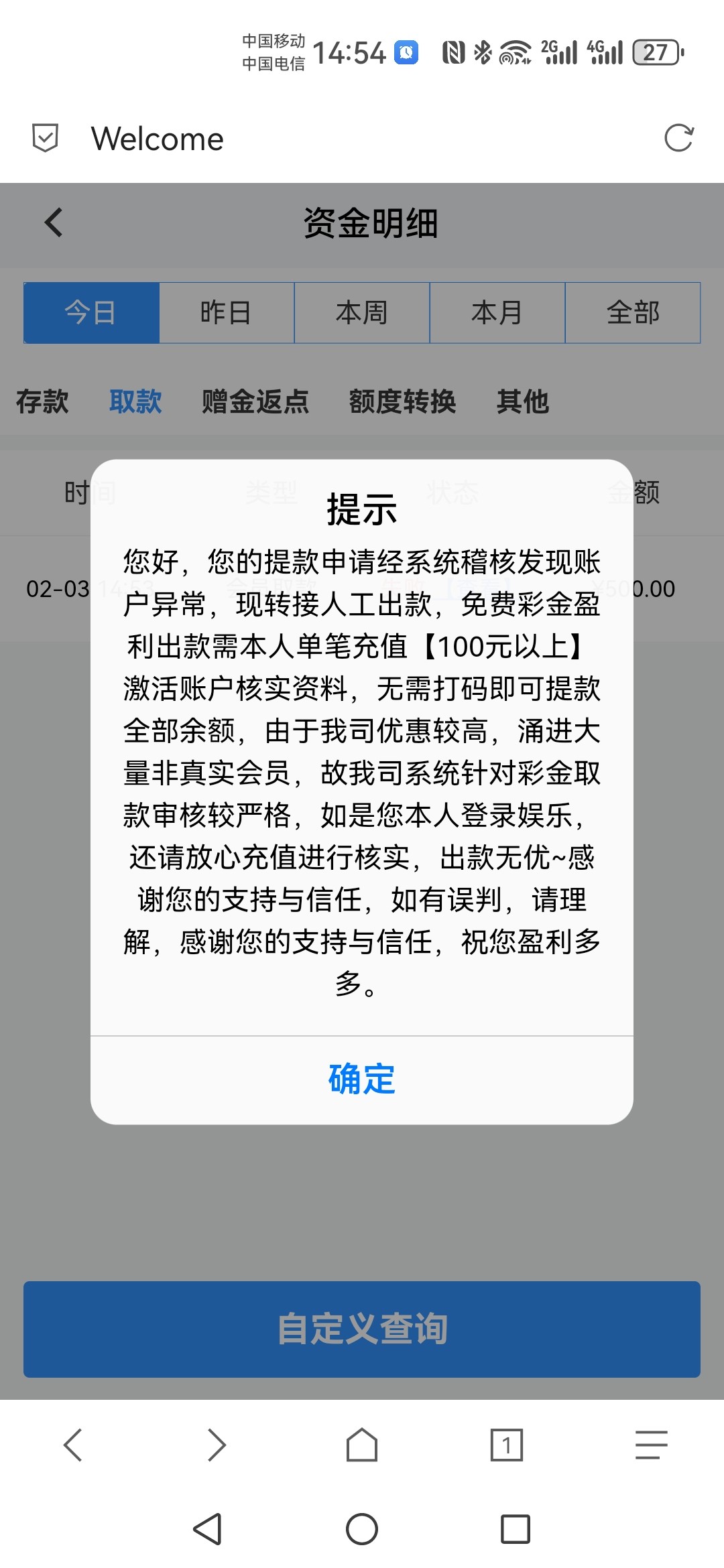
Task: Tap the 今日 highlighted filter
Action: pos(90,312)
